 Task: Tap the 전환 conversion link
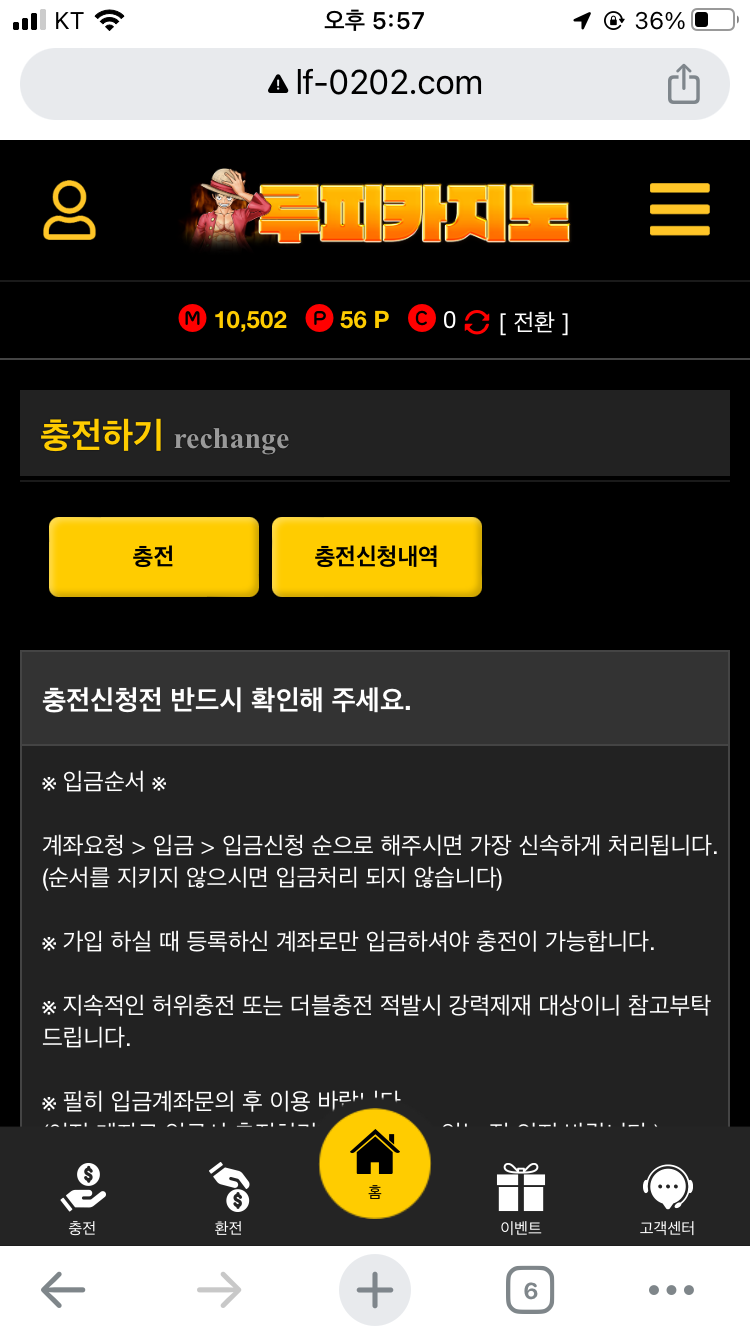pyautogui.click(x=534, y=322)
